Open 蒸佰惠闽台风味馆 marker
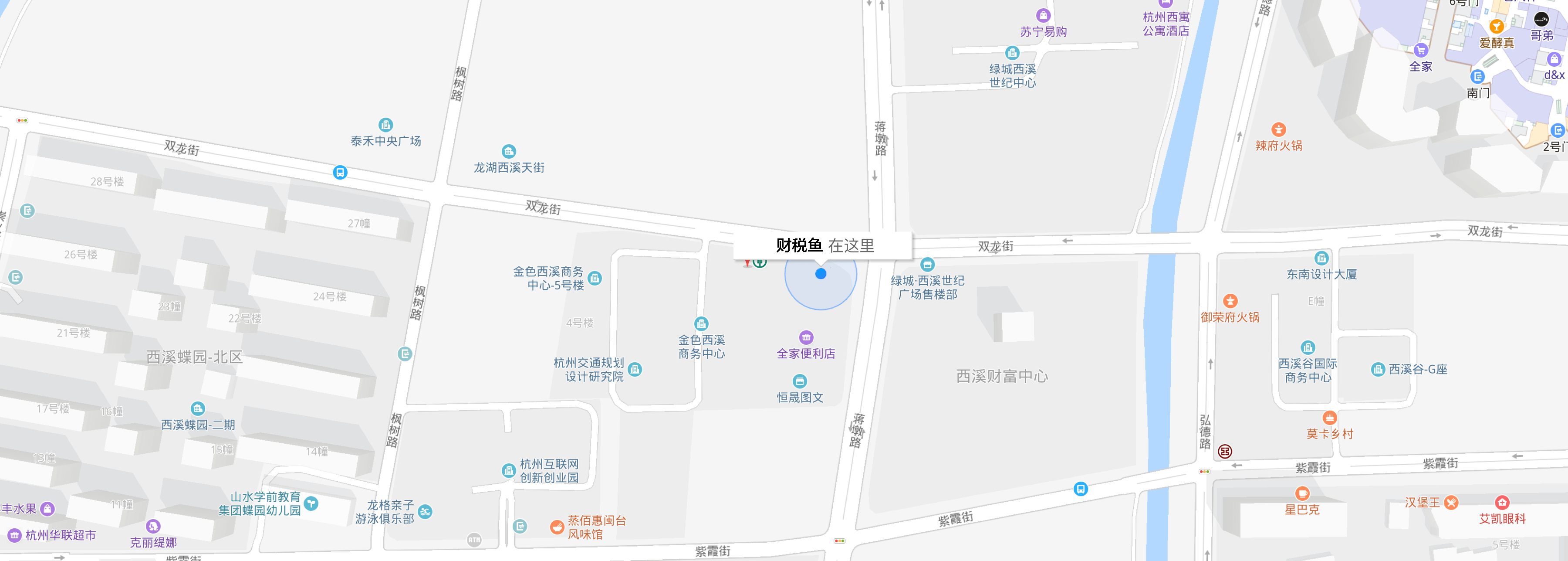Screen dimensions: 1568x561 coord(557,527)
